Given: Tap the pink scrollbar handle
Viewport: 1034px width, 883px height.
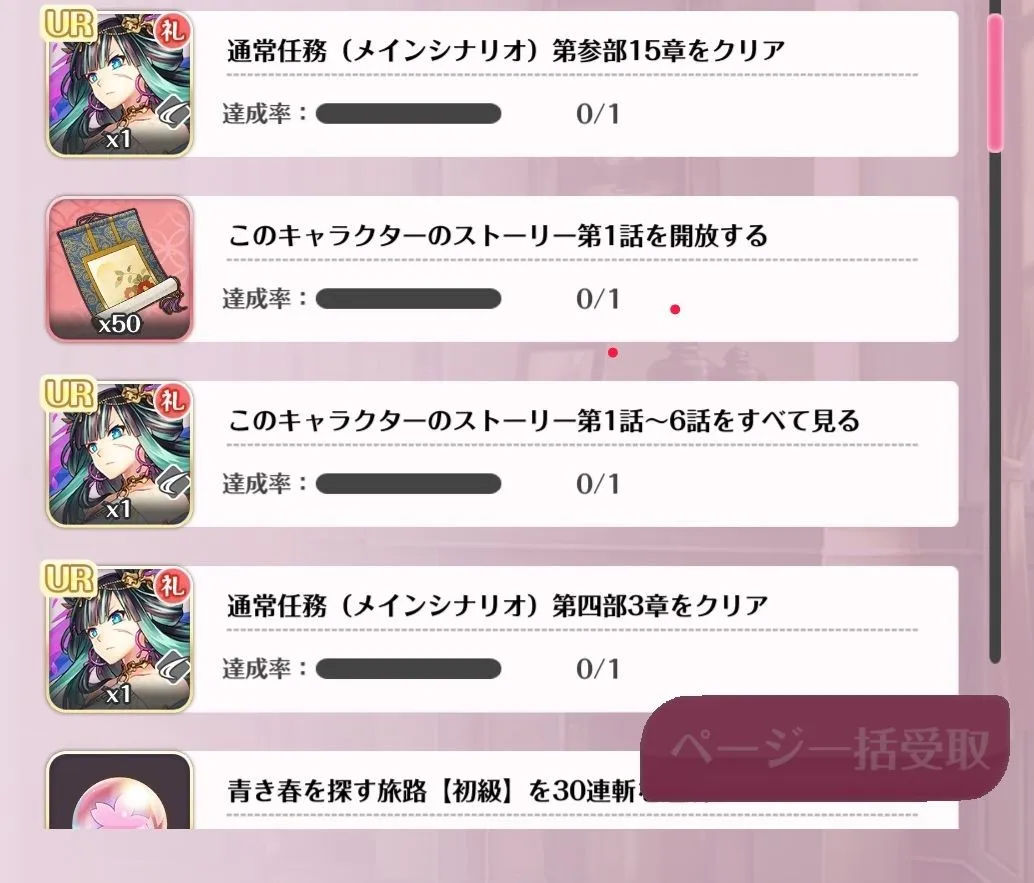Looking at the screenshot, I should [995, 82].
